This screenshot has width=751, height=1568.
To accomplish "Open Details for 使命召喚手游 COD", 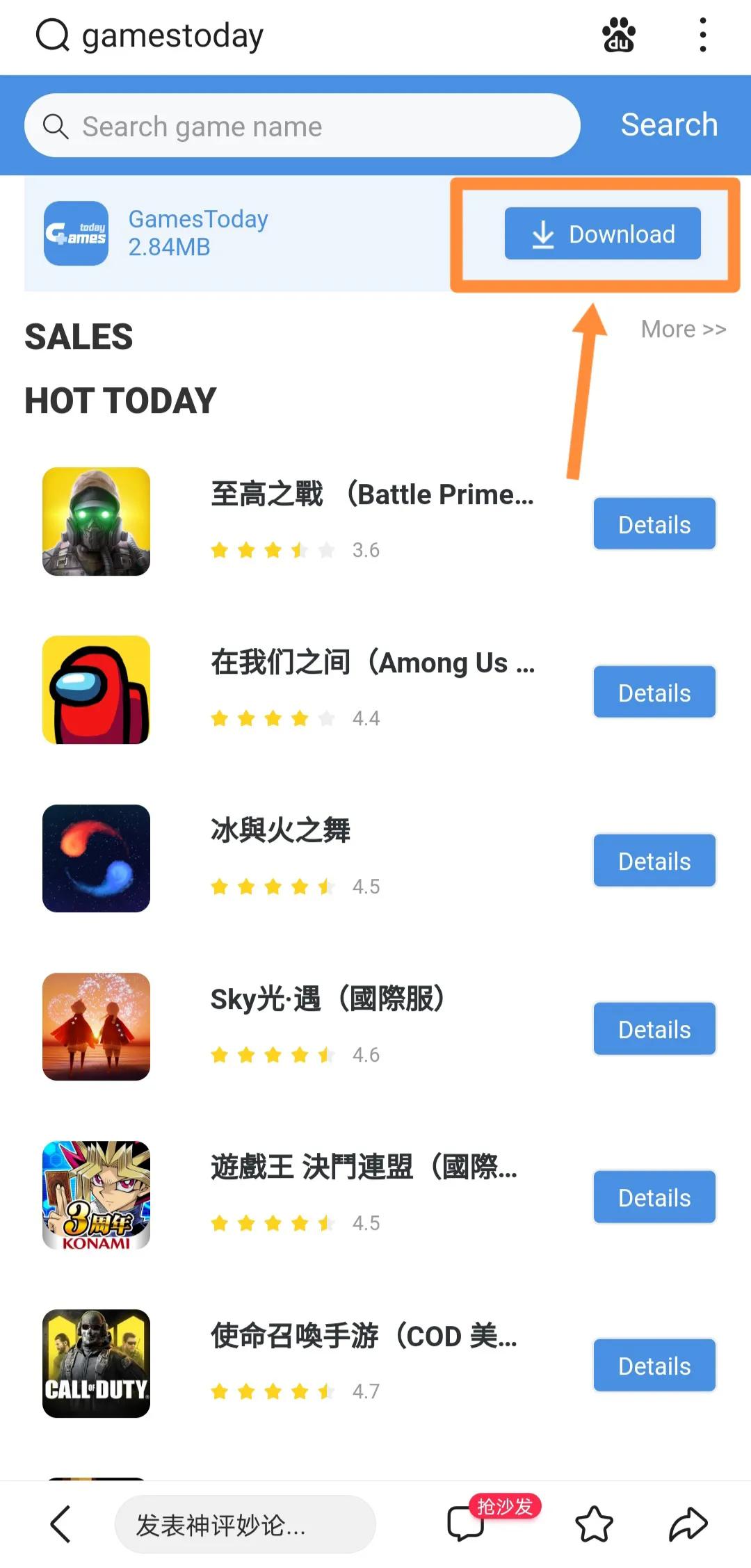I will tap(653, 1365).
